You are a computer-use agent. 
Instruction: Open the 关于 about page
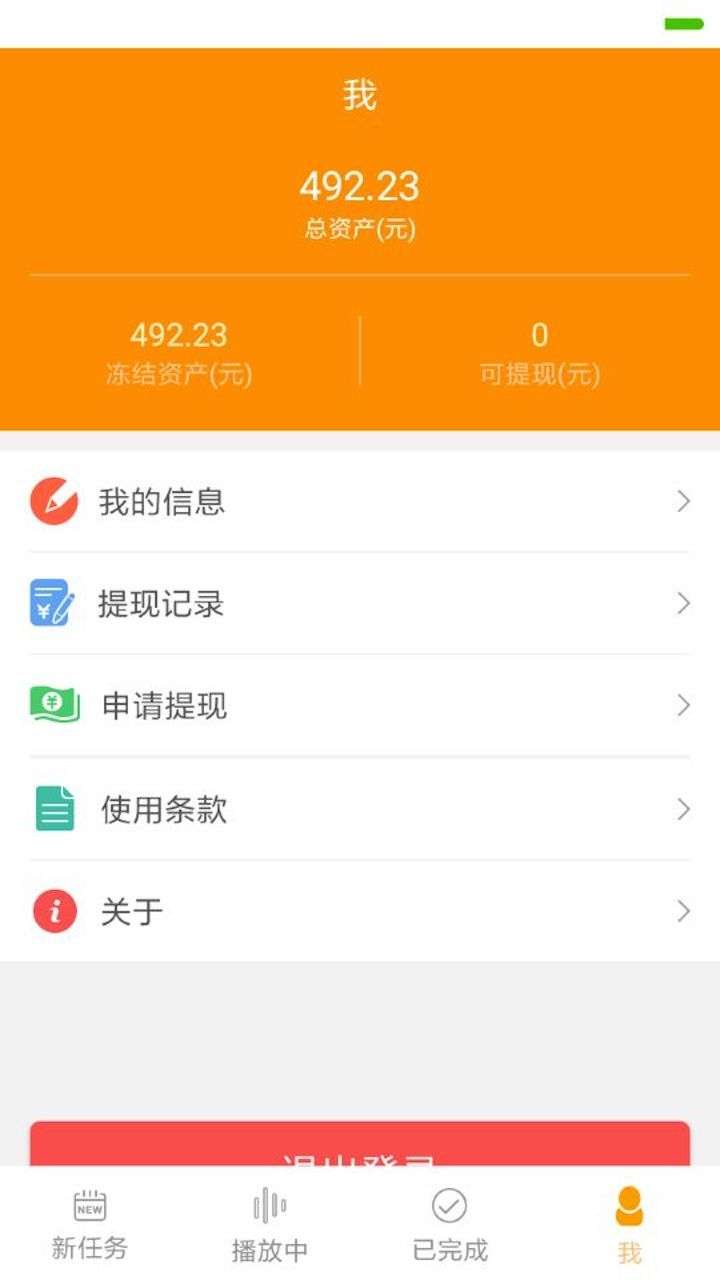(360, 911)
